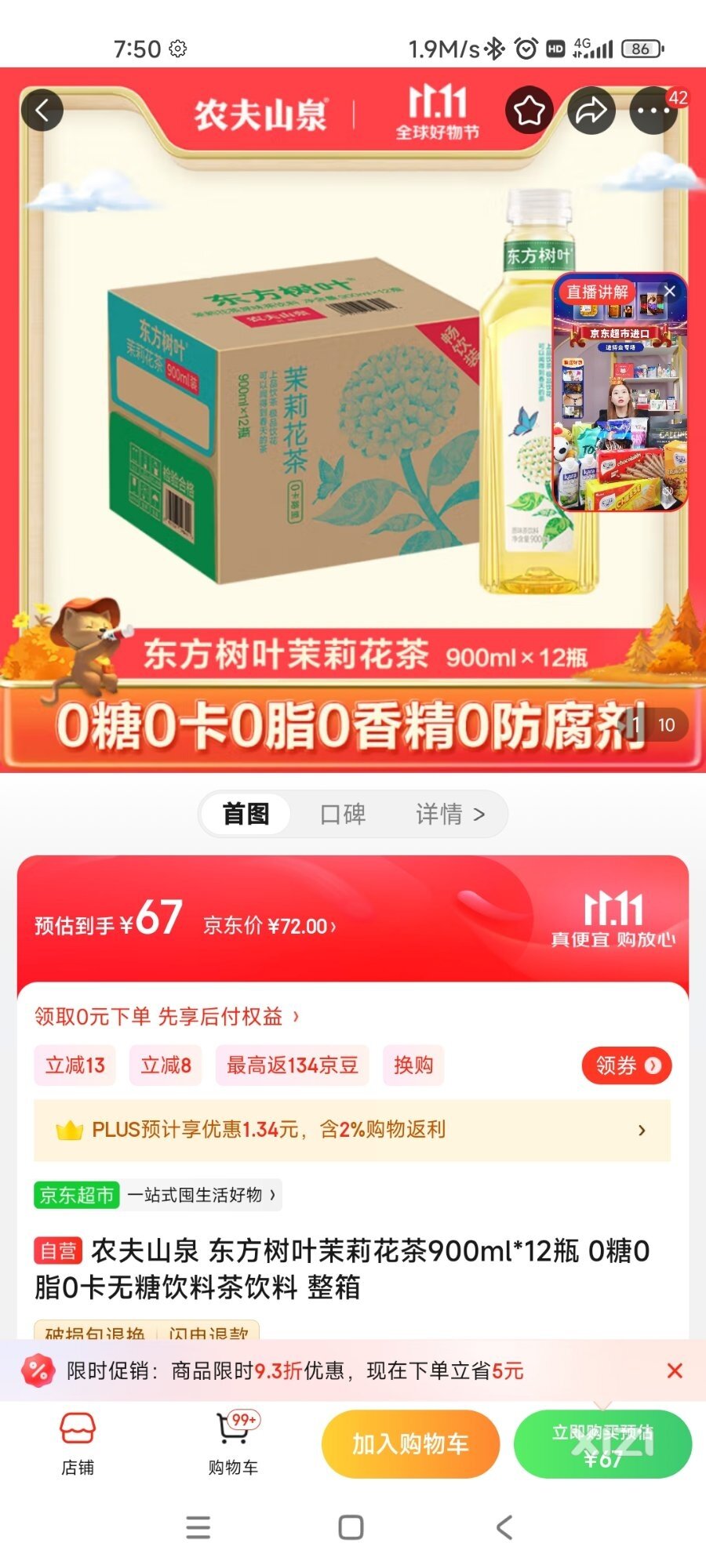The width and height of the screenshot is (706, 1568).
Task: Open the 购物车 shopping cart
Action: pyautogui.click(x=233, y=1444)
